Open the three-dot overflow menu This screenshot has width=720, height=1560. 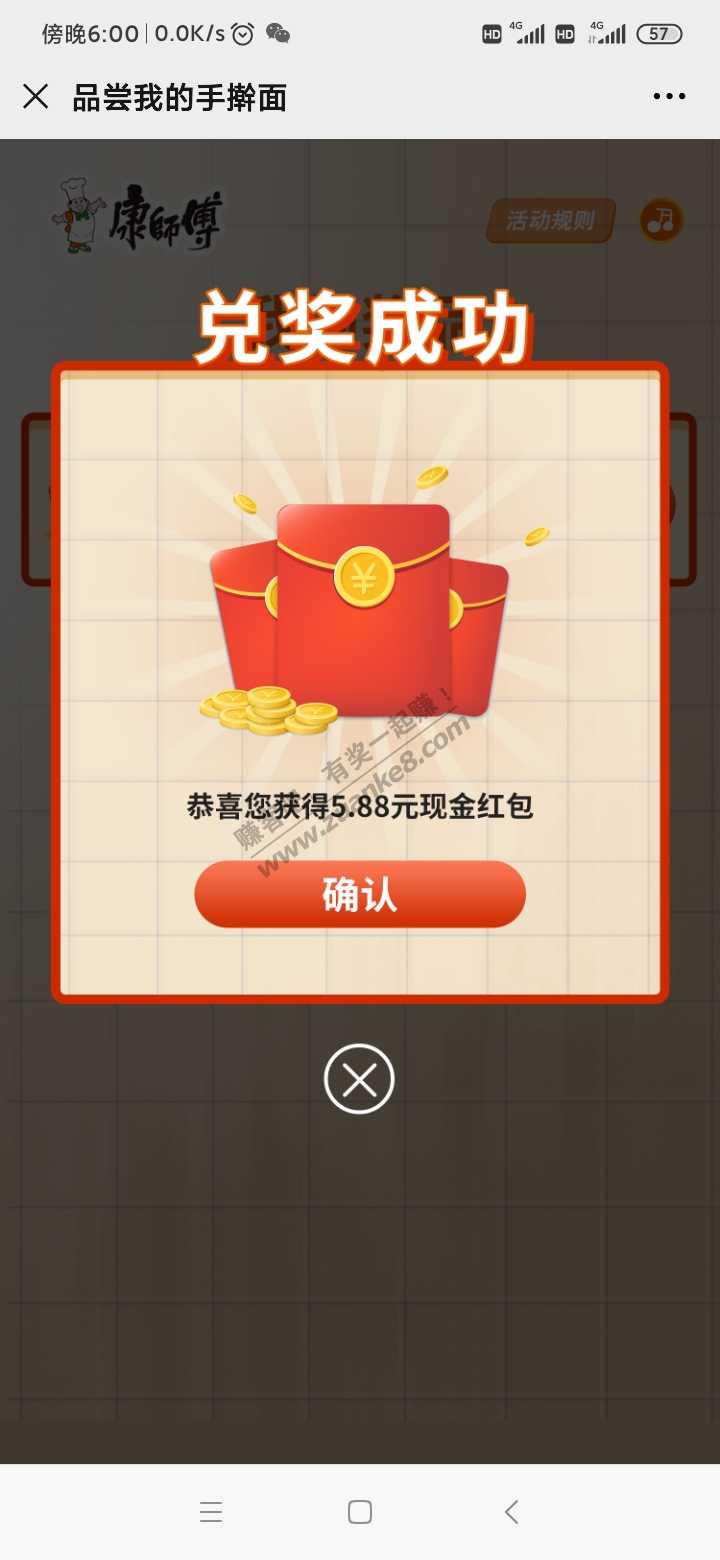669,97
